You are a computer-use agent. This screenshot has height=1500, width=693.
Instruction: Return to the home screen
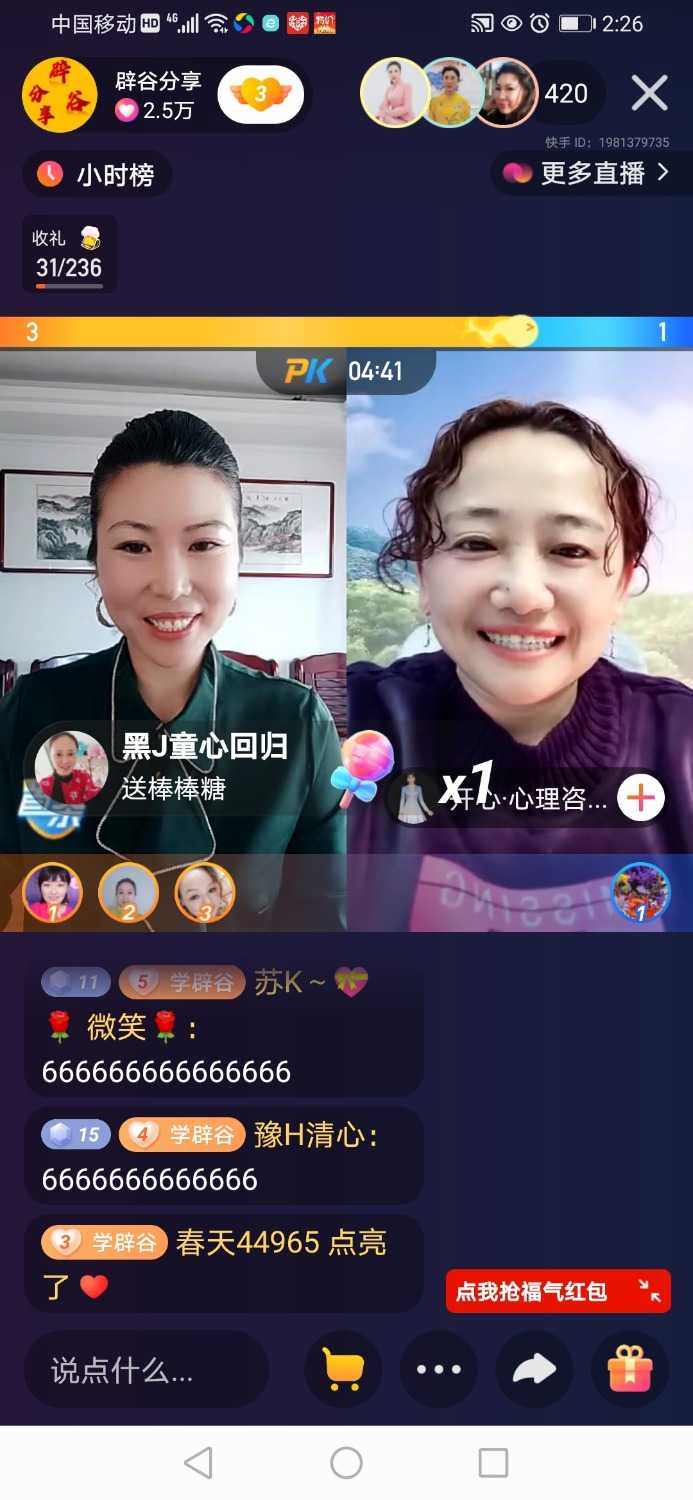tap(346, 1463)
